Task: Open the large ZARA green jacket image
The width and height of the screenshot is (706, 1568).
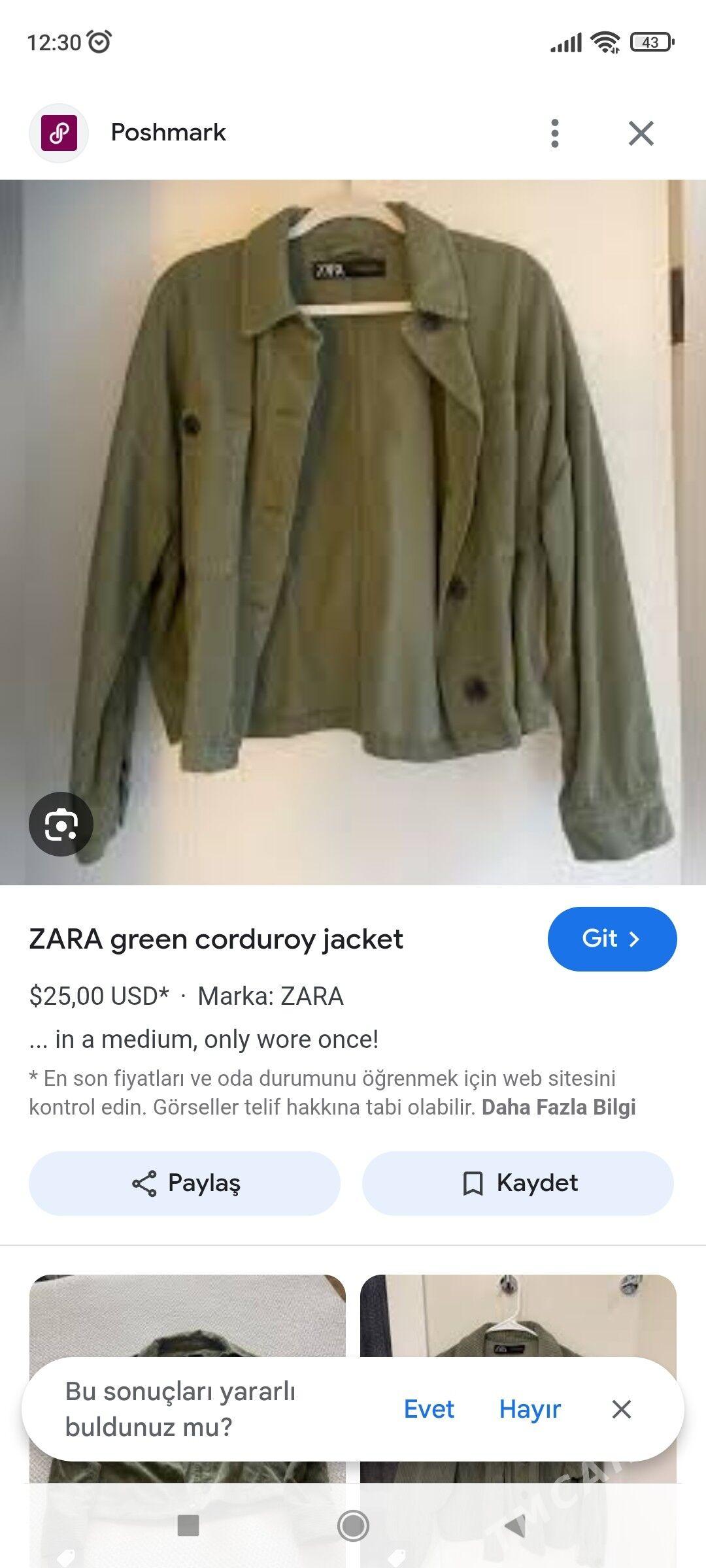Action: [353, 523]
